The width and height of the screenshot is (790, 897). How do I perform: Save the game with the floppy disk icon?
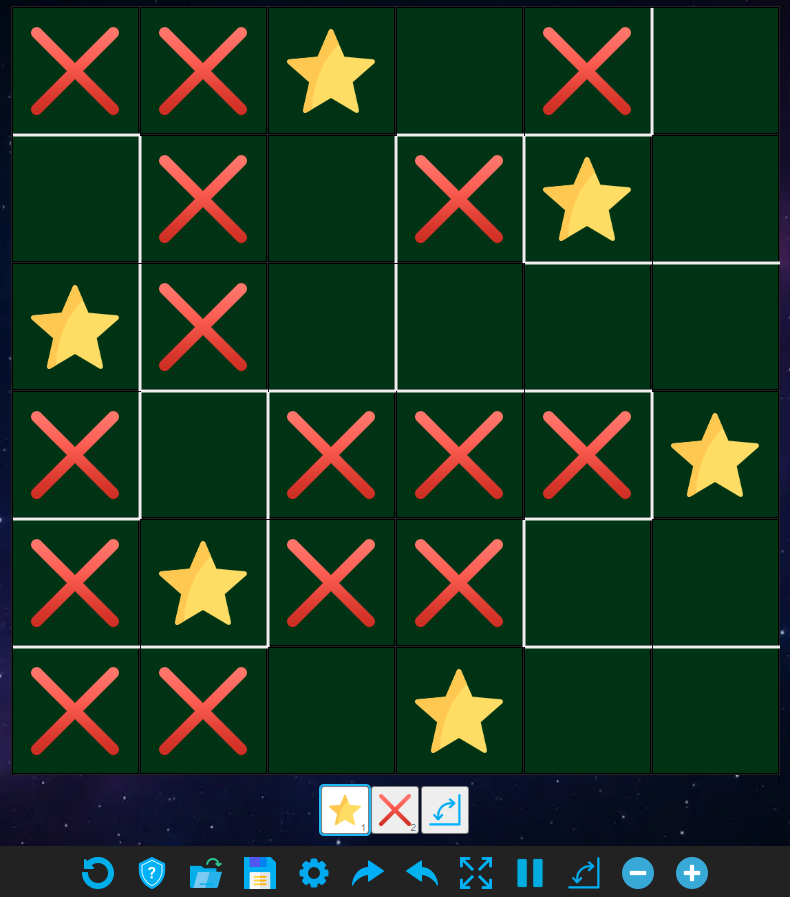[260, 873]
